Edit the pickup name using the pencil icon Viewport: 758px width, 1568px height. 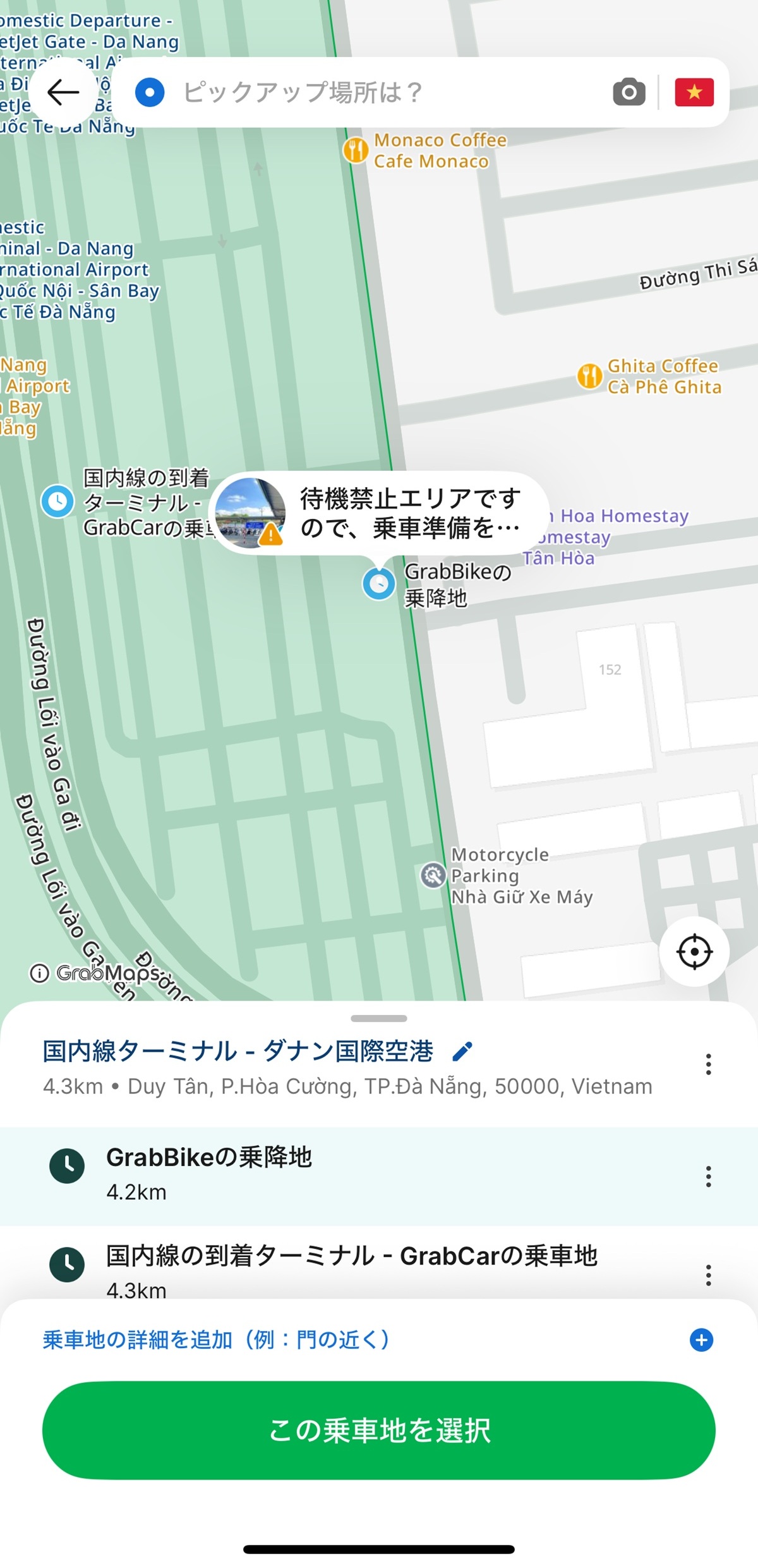pos(462,1052)
